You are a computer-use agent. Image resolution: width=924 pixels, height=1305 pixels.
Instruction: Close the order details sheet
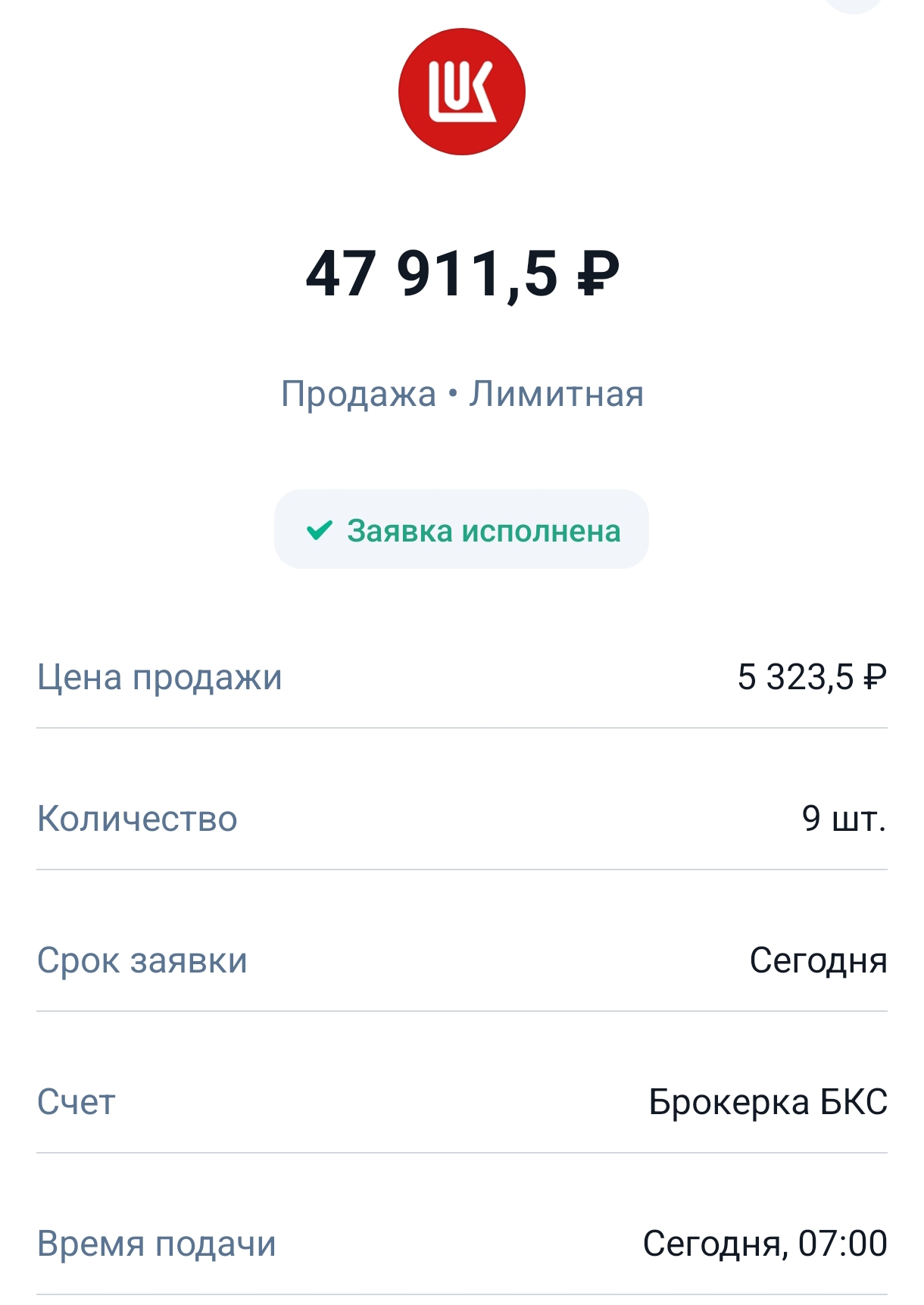(854, 4)
